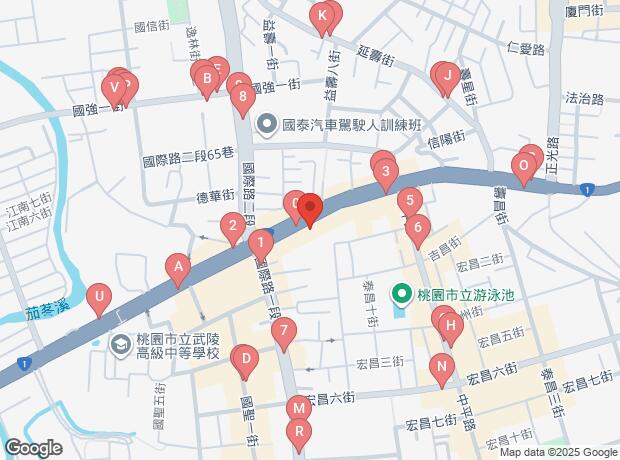The width and height of the screenshot is (620, 460).
Task: Open location pin H
Action: click(x=451, y=326)
